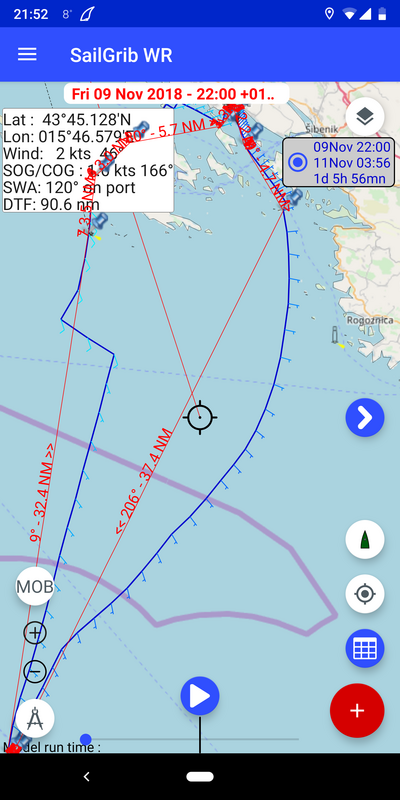This screenshot has width=400, height=800.
Task: Open the map layers selector
Action: click(x=365, y=117)
